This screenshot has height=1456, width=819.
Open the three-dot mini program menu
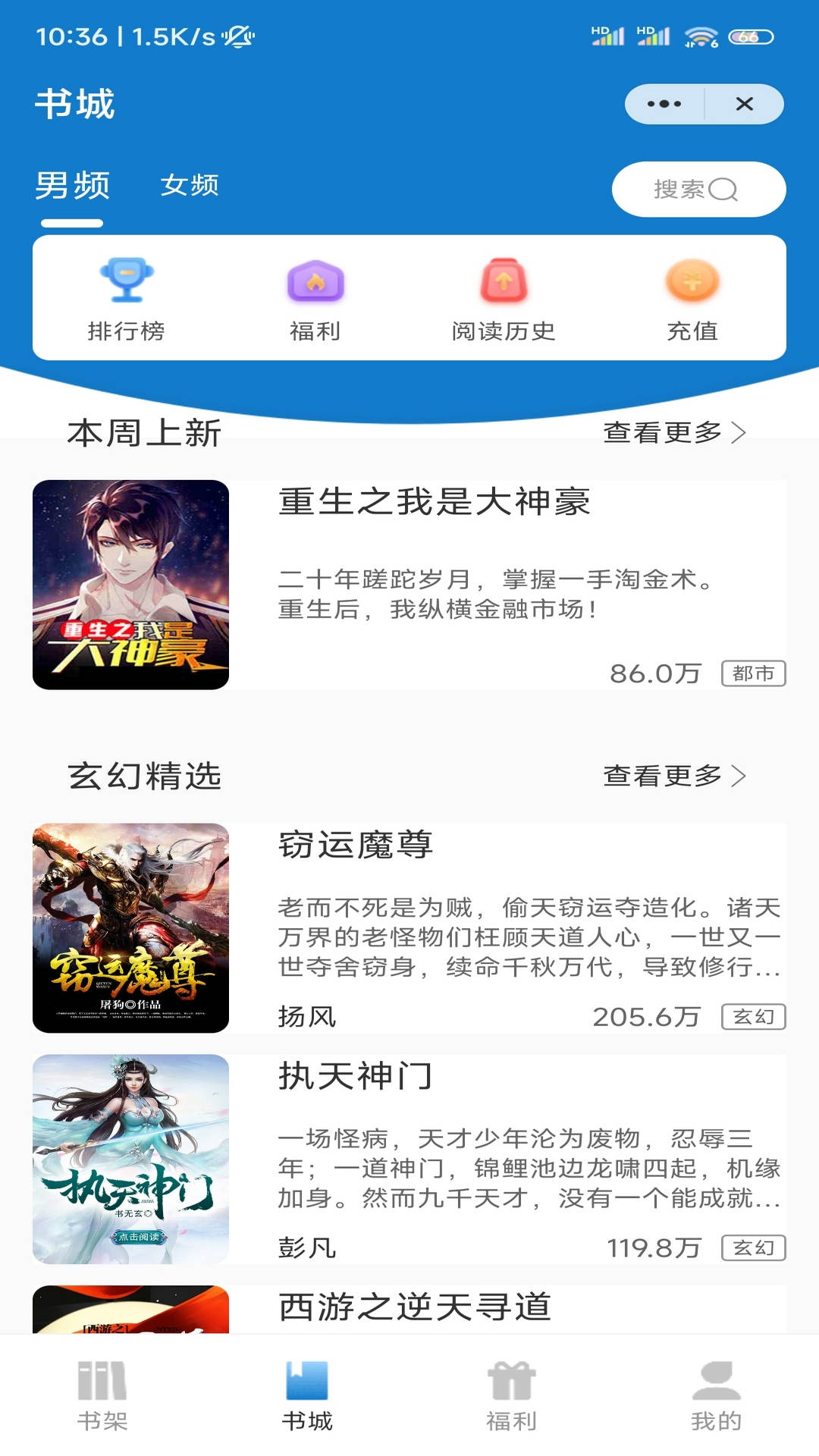pyautogui.click(x=663, y=102)
